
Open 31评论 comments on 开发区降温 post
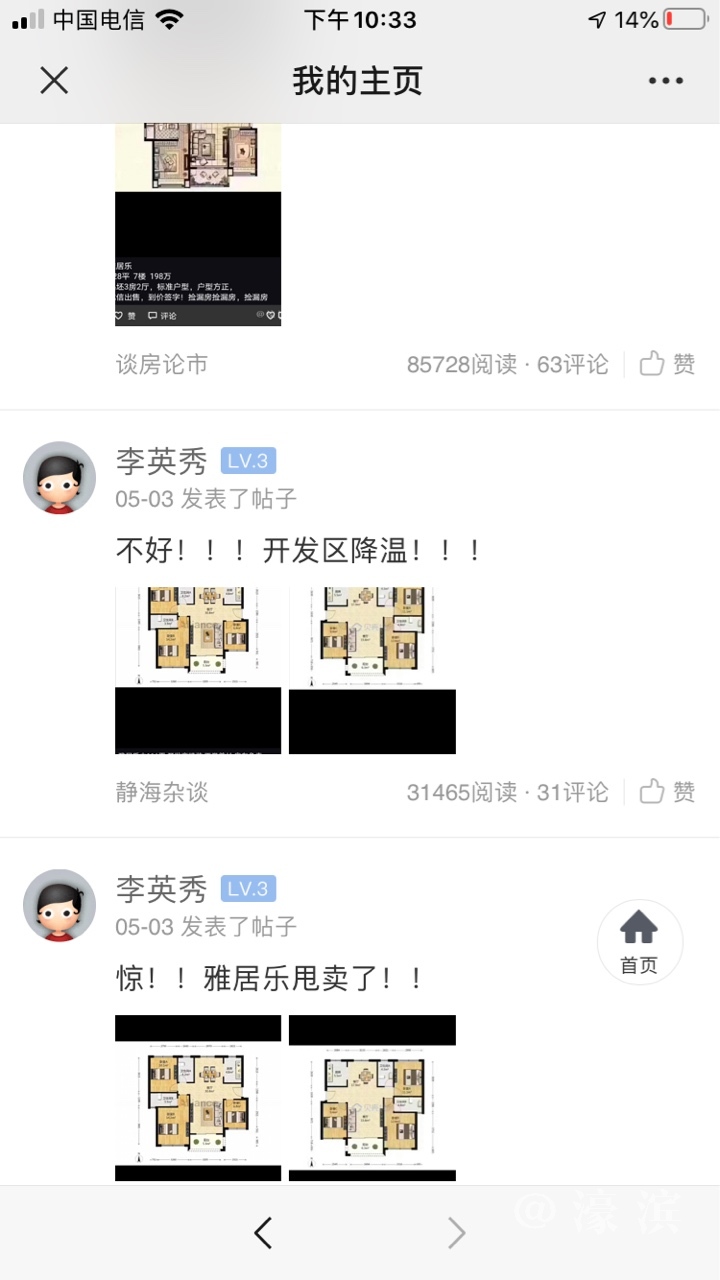point(572,792)
